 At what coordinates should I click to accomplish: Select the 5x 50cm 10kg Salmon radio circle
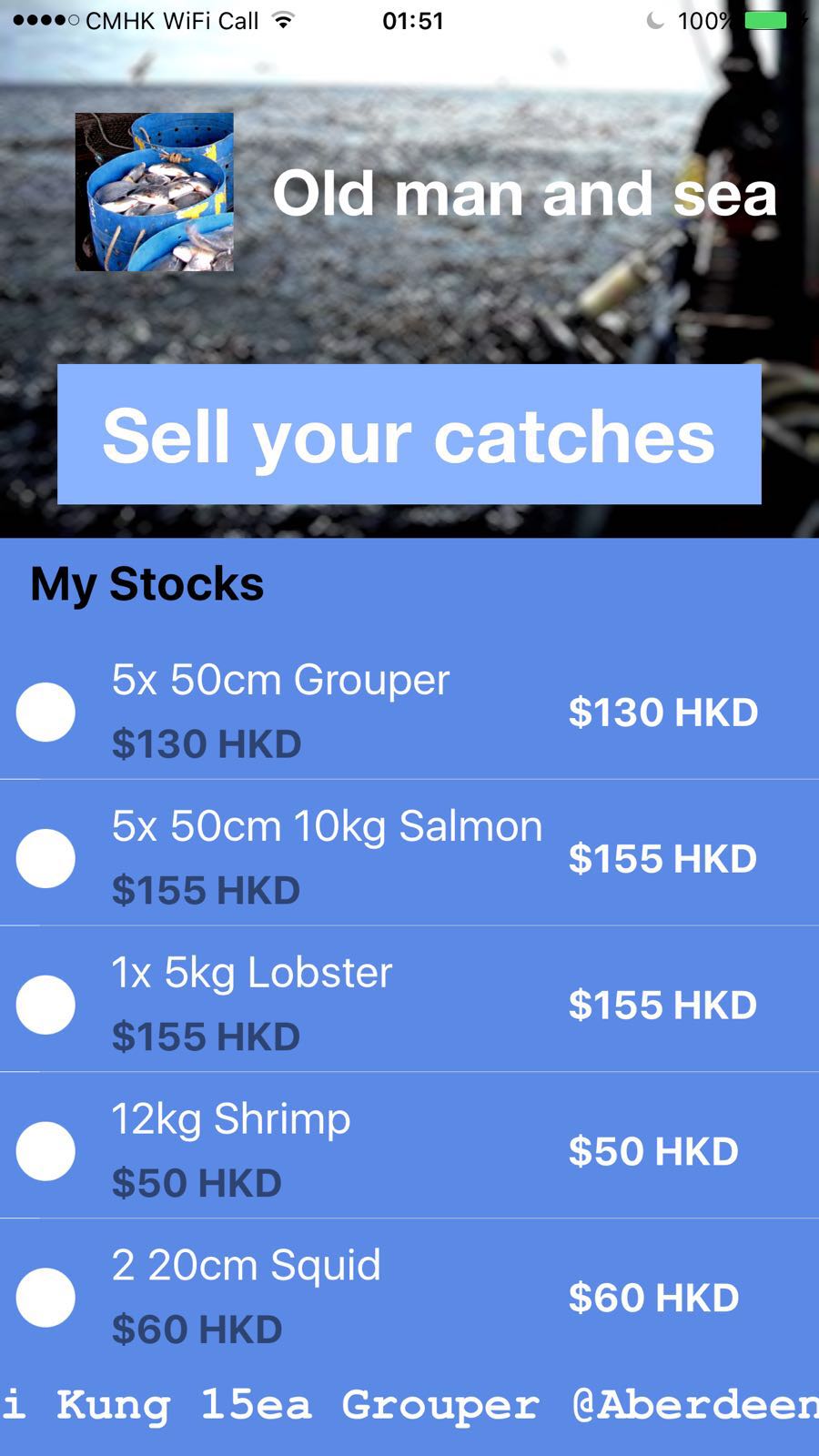(45, 858)
